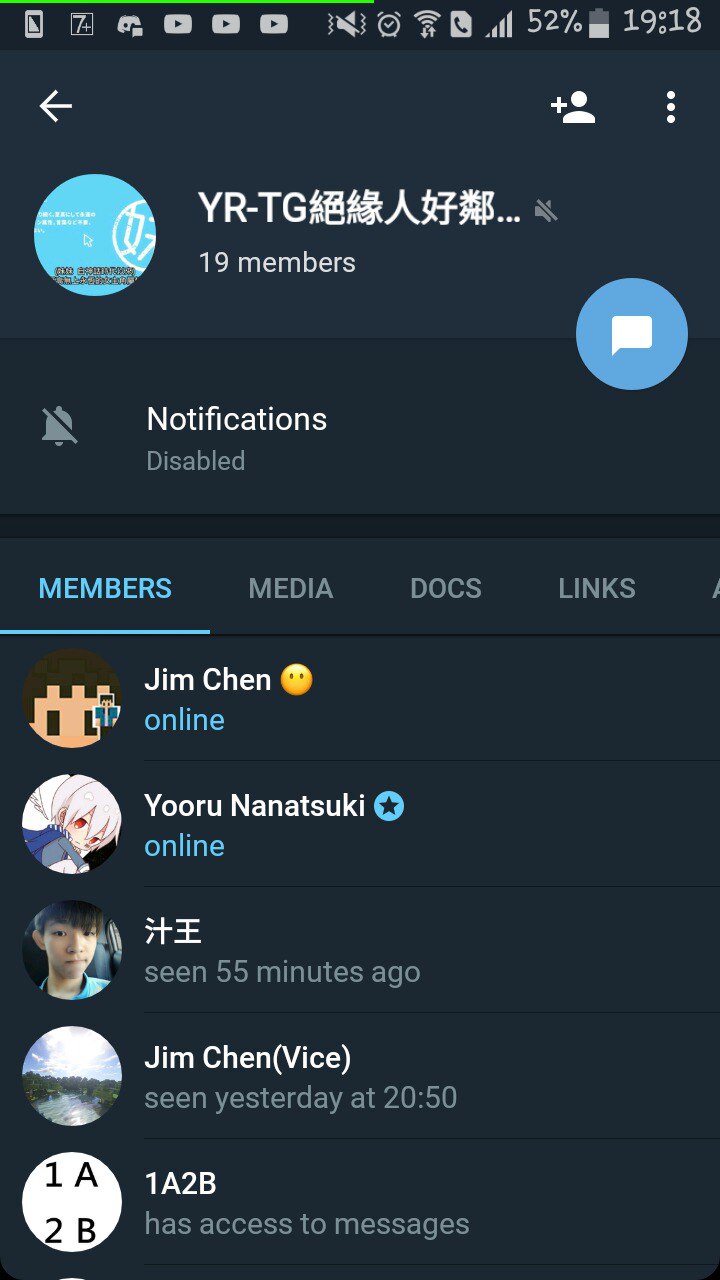Add a member to the group
Image resolution: width=720 pixels, height=1280 pixels.
[573, 107]
